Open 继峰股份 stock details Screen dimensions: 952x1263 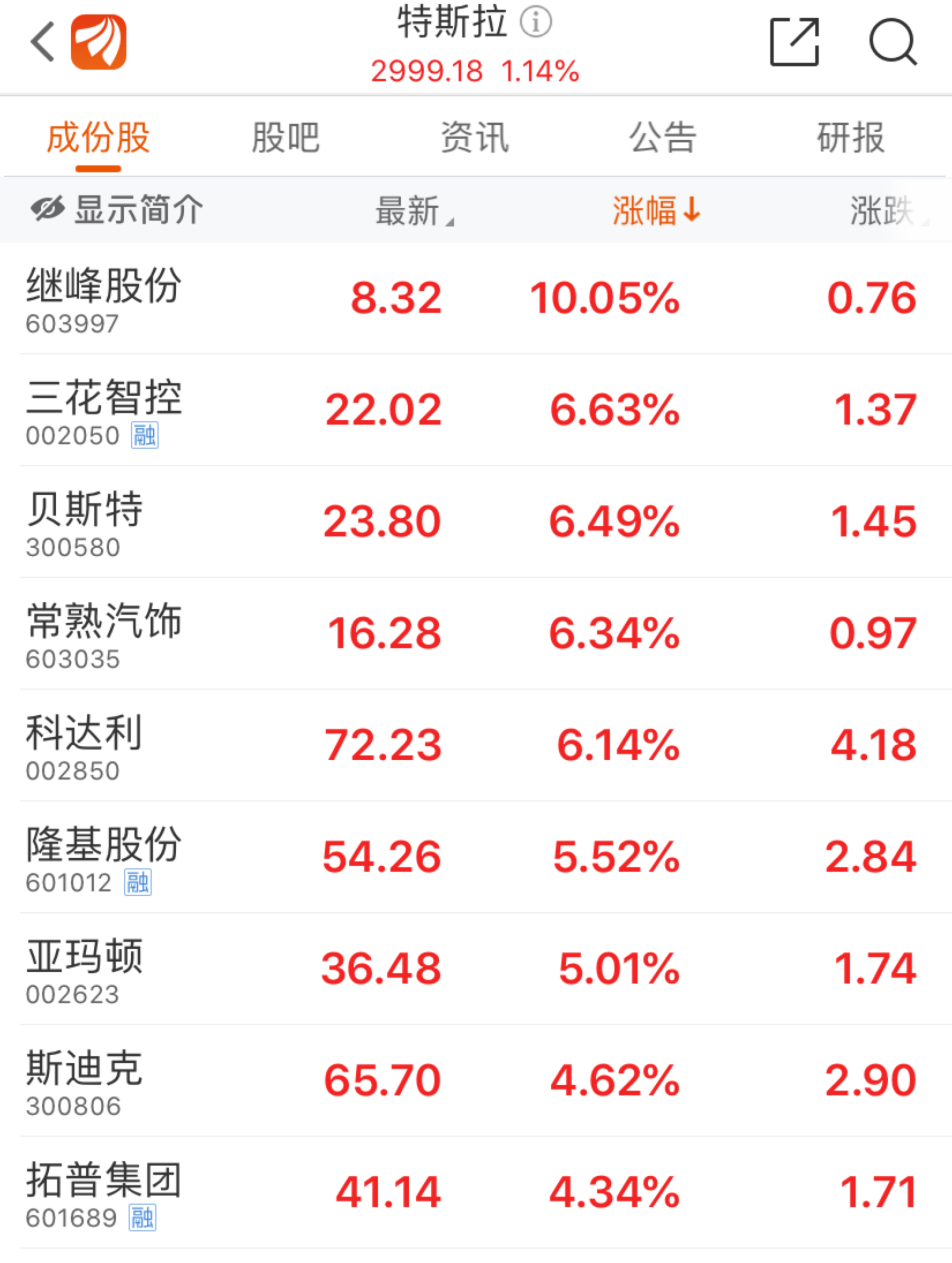coord(104,298)
